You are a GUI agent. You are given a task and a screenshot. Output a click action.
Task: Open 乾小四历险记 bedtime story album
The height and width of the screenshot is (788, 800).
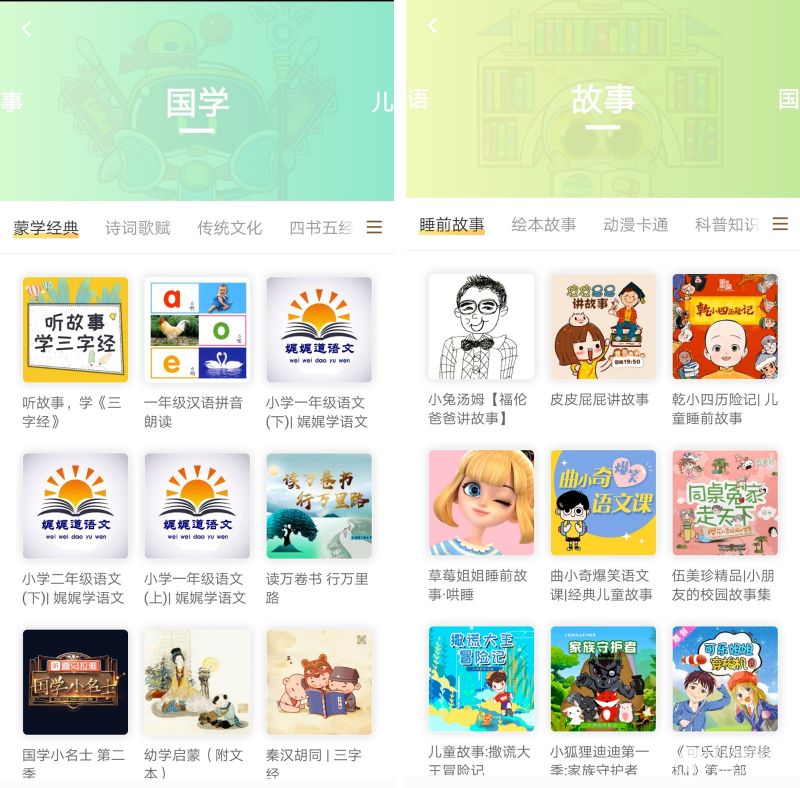725,327
